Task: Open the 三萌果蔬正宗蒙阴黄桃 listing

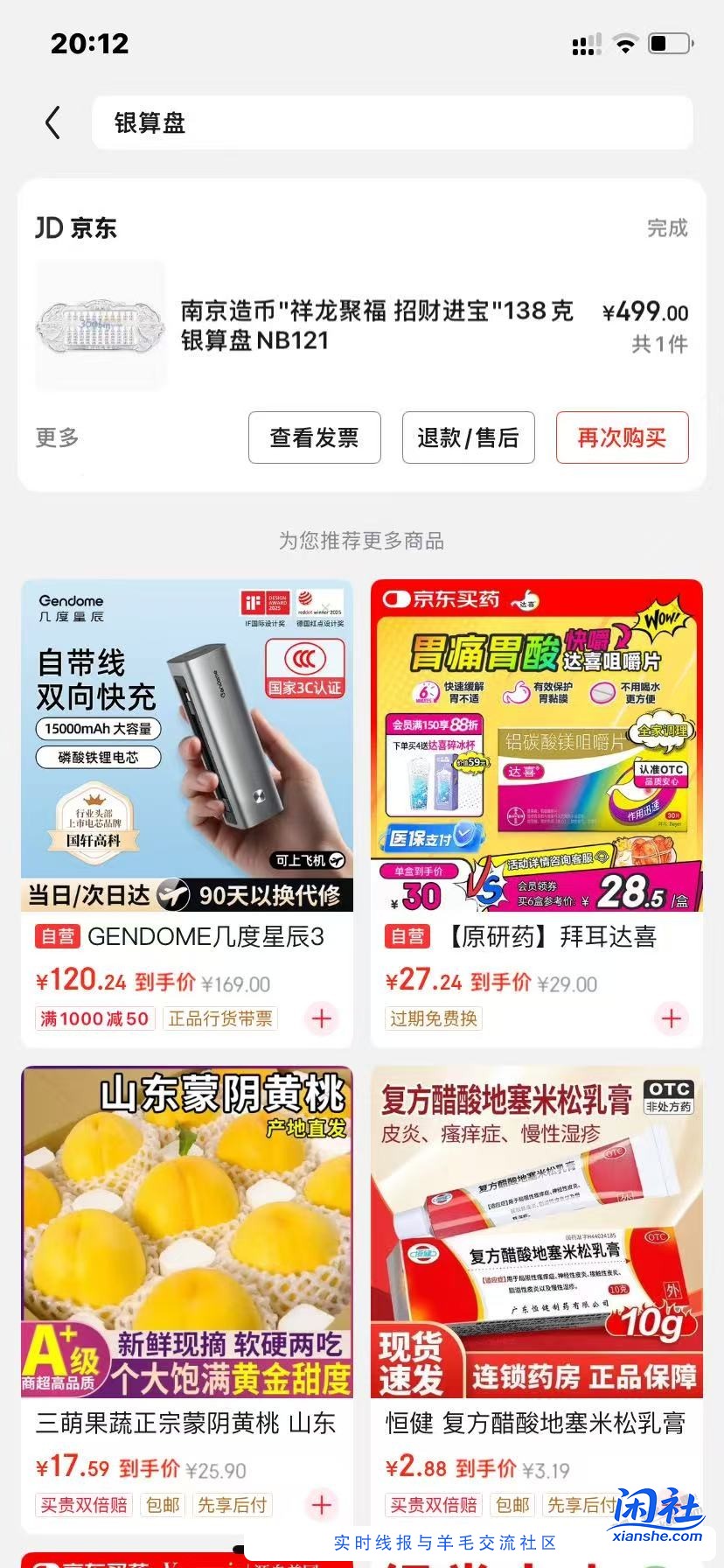Action: pyautogui.click(x=187, y=1424)
